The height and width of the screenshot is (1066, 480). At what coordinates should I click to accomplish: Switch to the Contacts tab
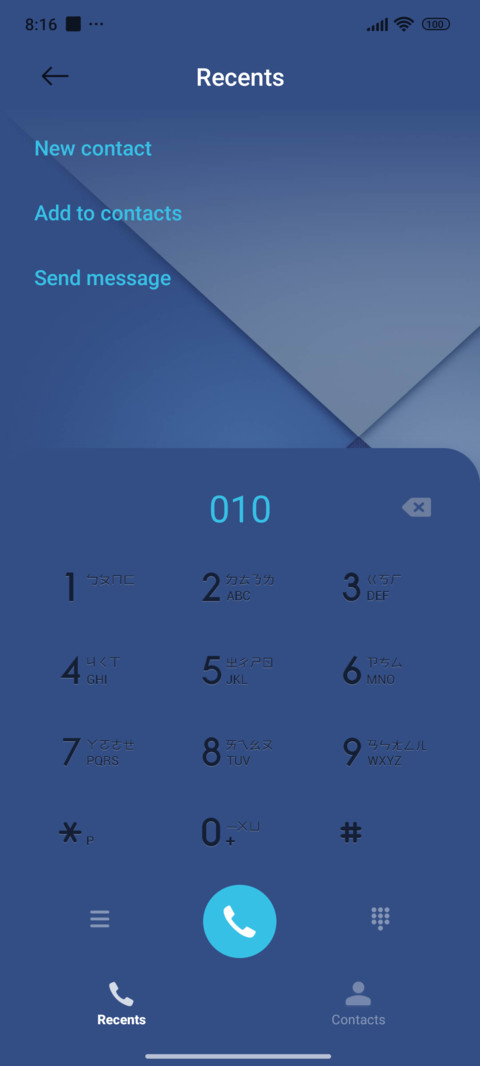(x=358, y=1003)
